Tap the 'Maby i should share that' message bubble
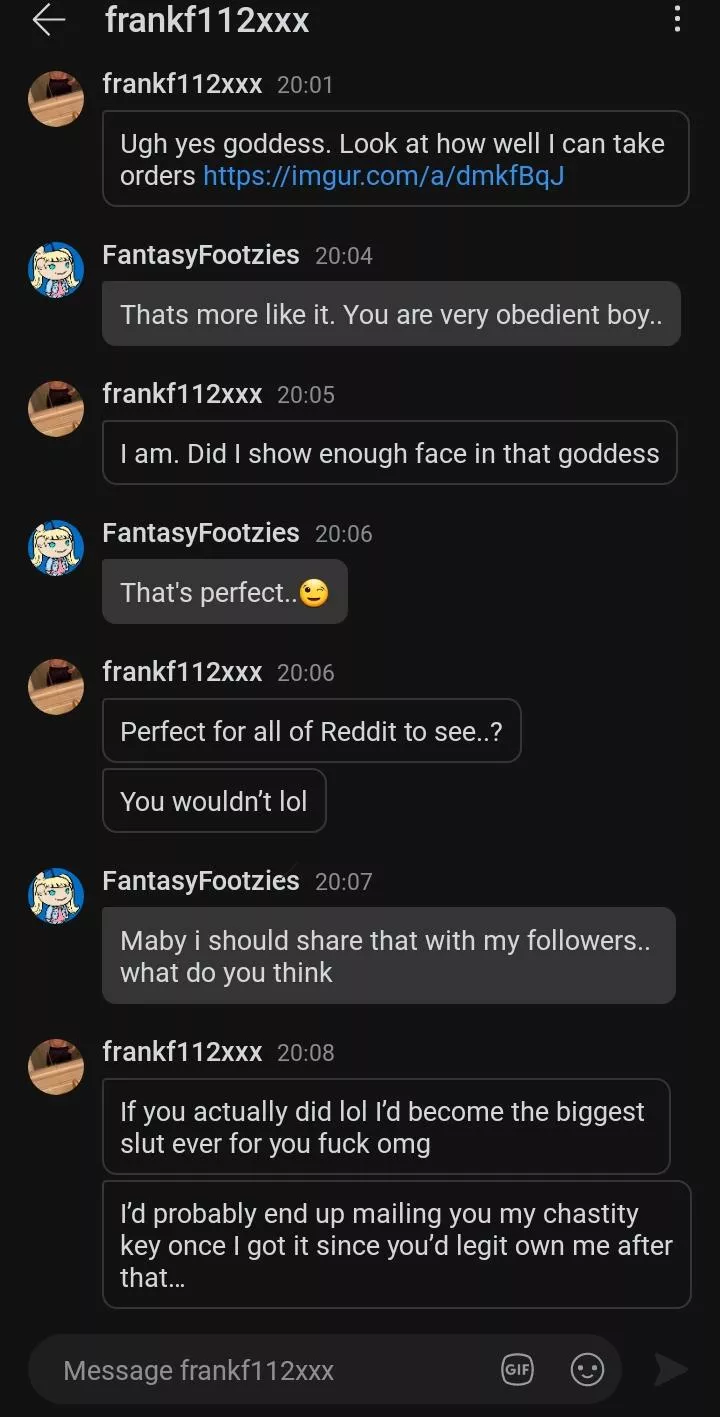The image size is (720, 1417). (389, 955)
